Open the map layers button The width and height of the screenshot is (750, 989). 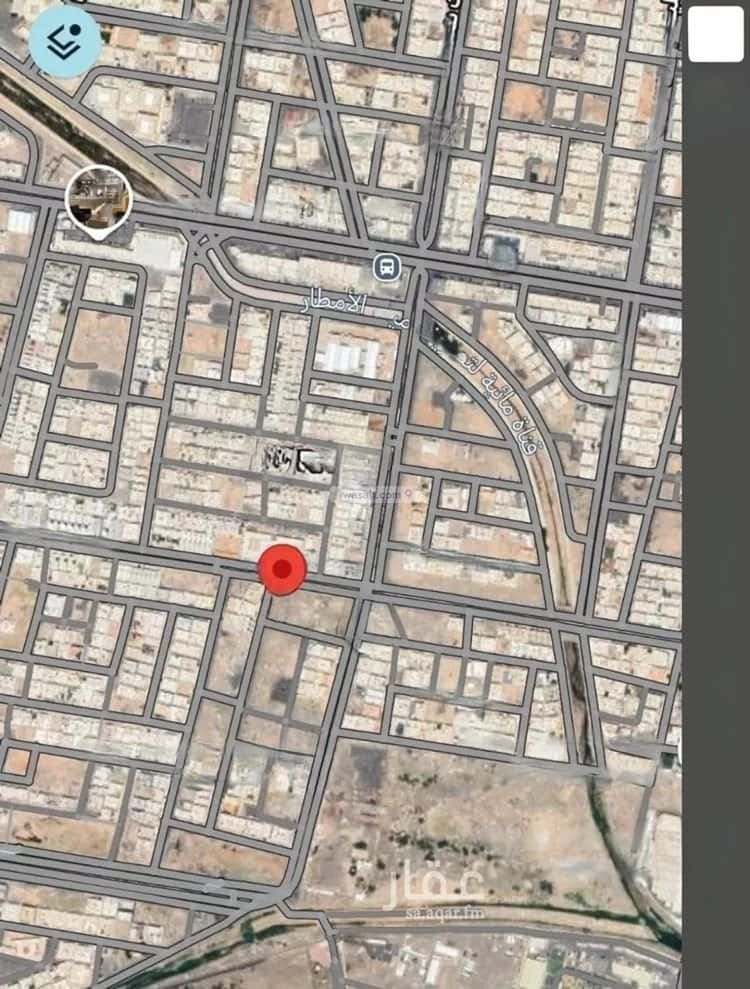click(64, 41)
